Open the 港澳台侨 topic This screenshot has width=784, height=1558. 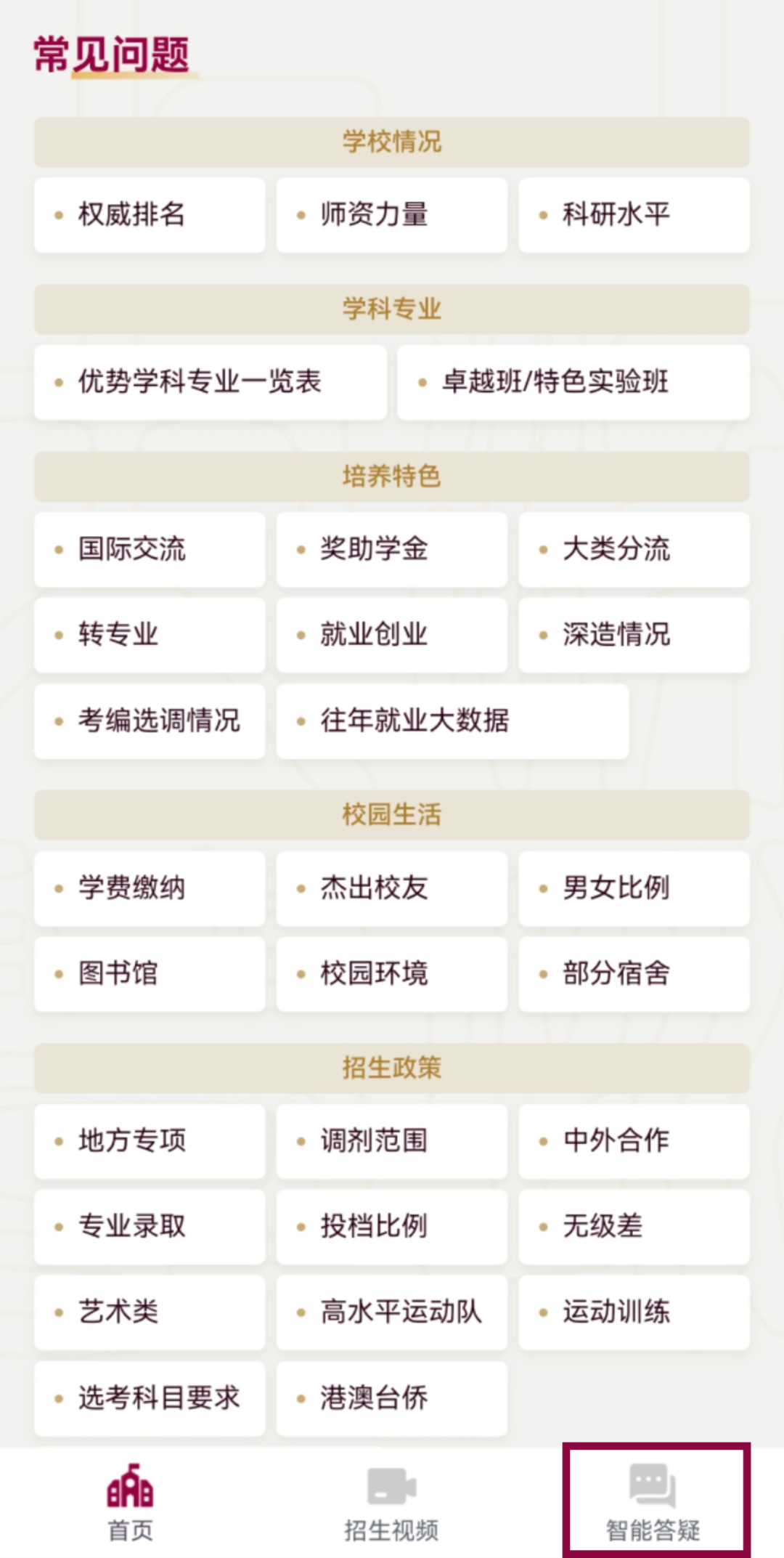point(391,1398)
